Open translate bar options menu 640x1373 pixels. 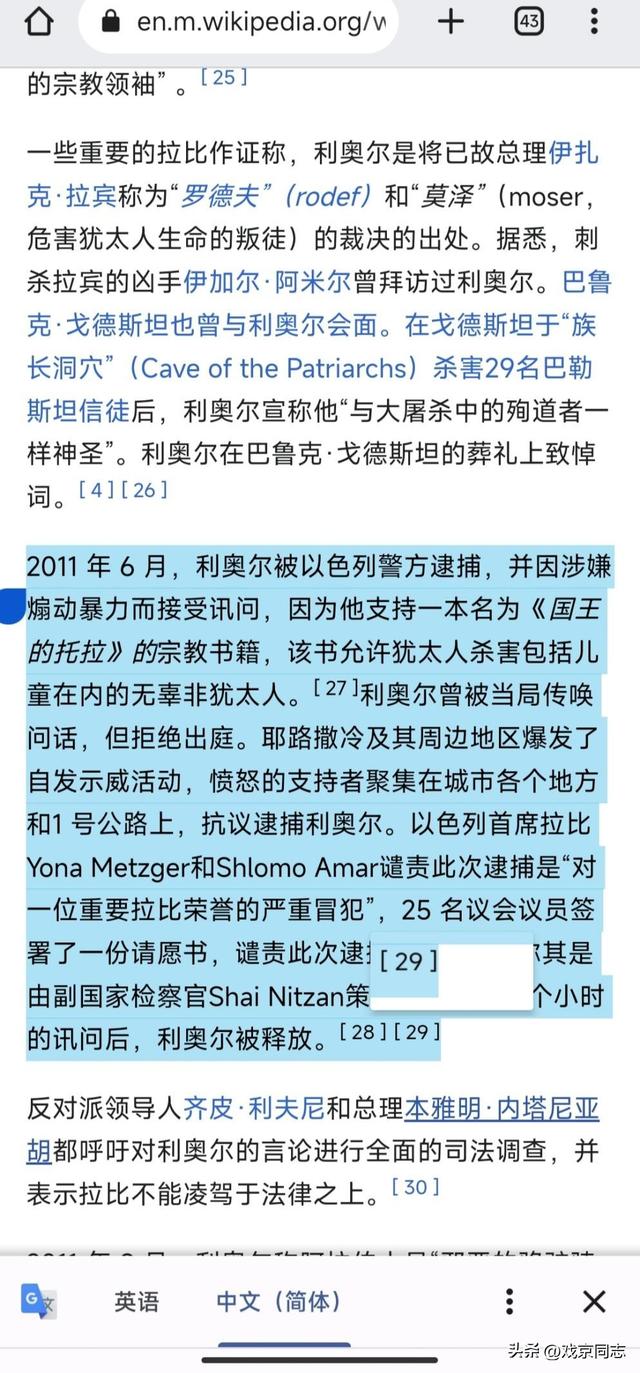509,1301
